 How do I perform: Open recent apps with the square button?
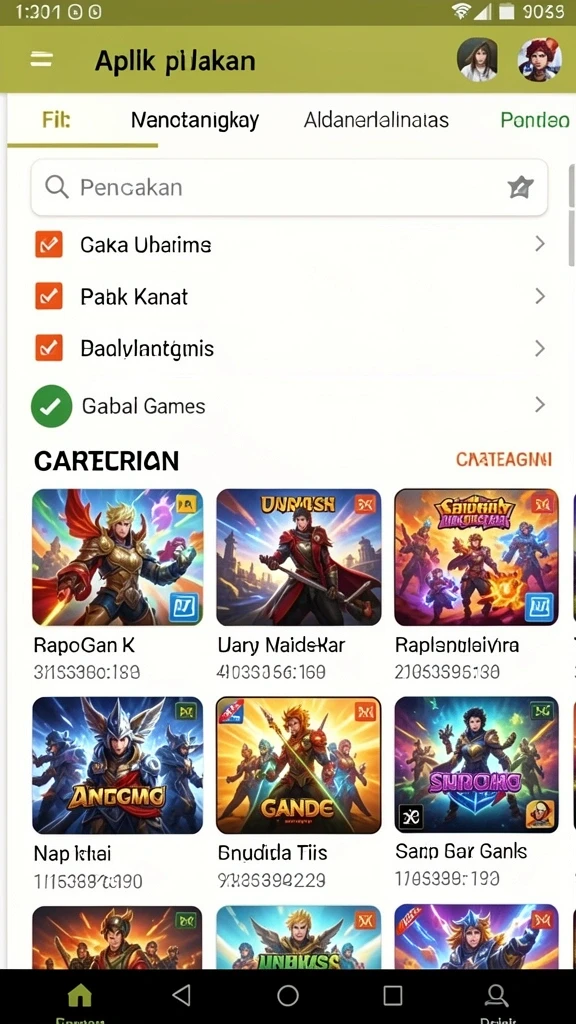coord(392,995)
